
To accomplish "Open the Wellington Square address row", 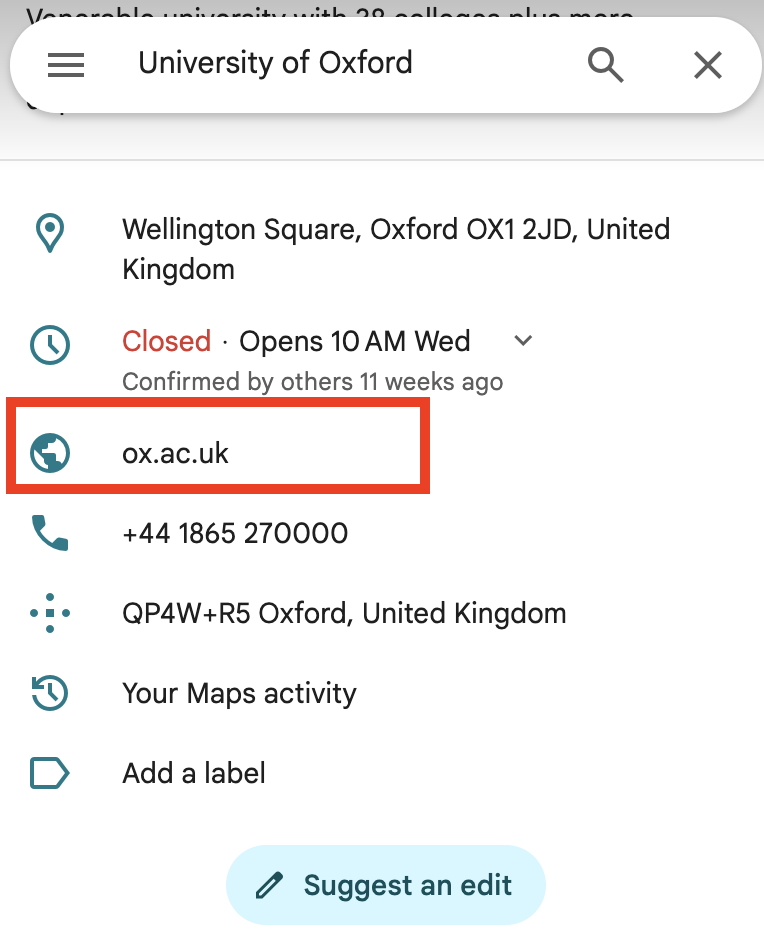I will pos(395,249).
